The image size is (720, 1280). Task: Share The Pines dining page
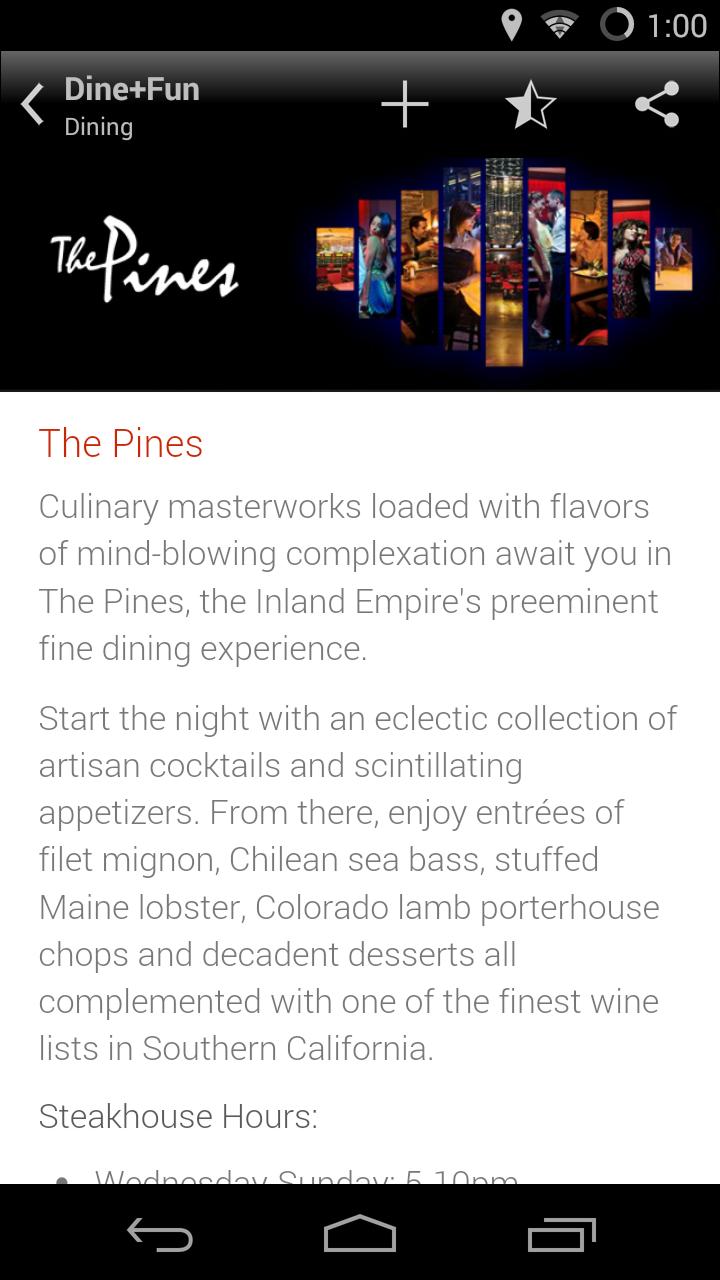click(x=657, y=105)
